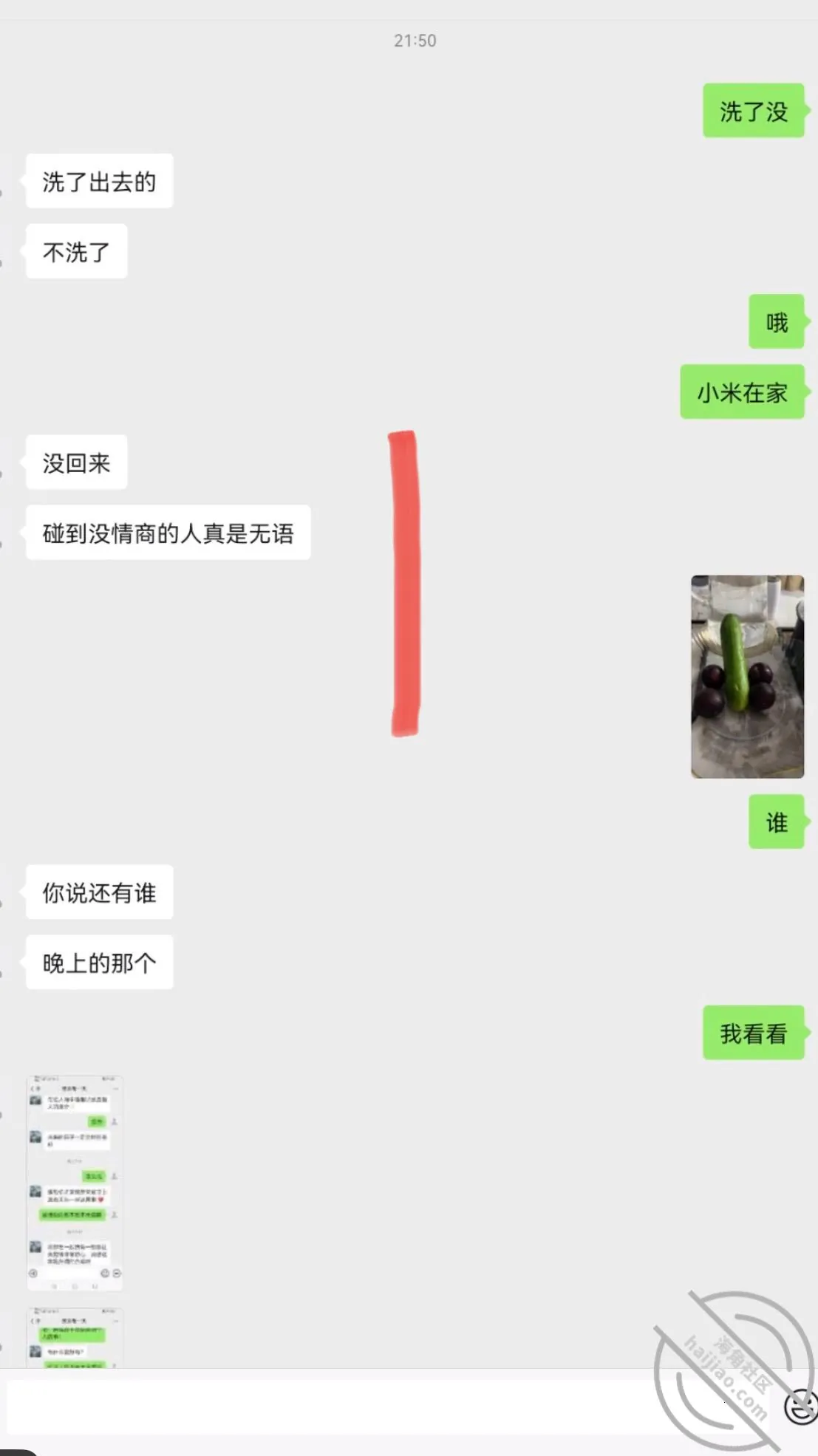Open the first chat screenshot image
Viewport: 818px width, 1456px height.
[75, 1183]
